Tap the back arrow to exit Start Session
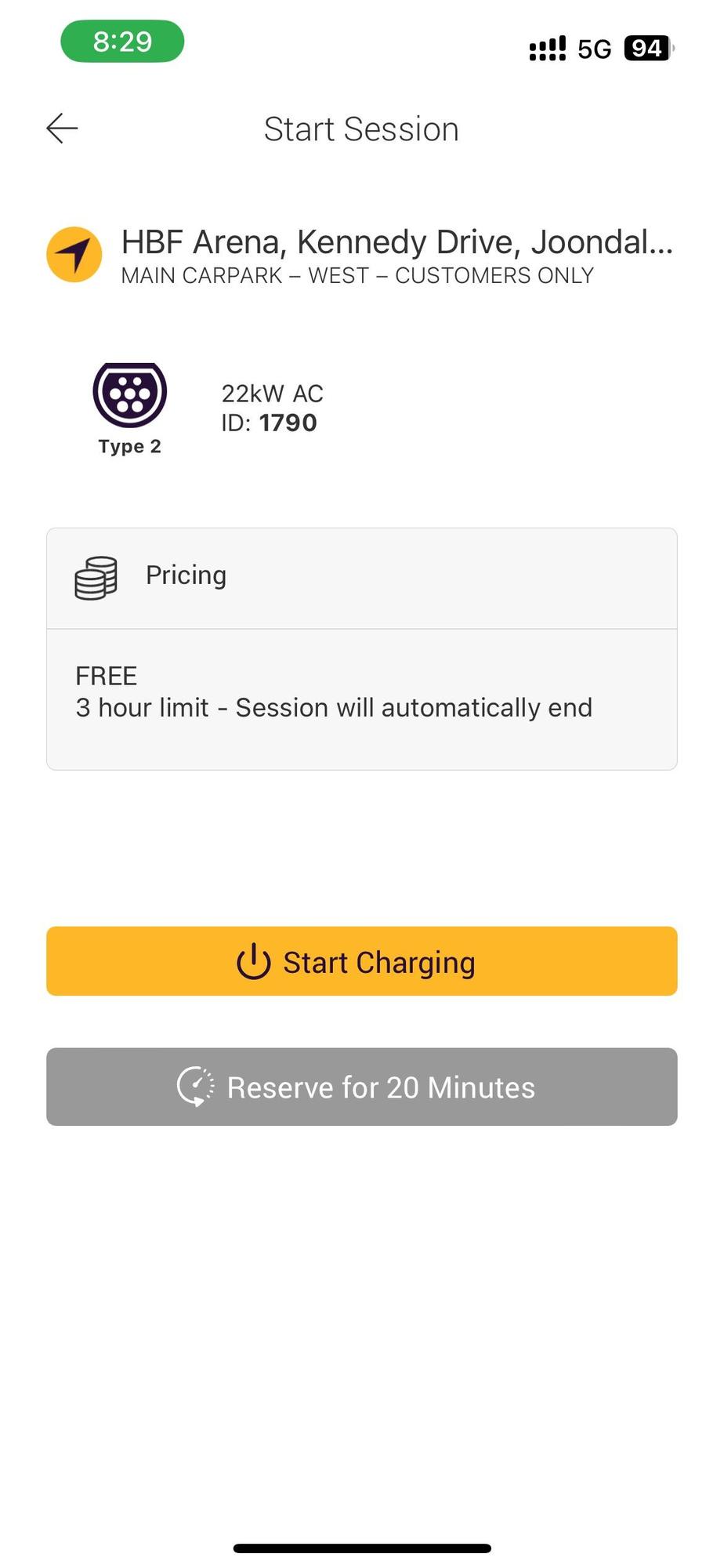 click(62, 128)
